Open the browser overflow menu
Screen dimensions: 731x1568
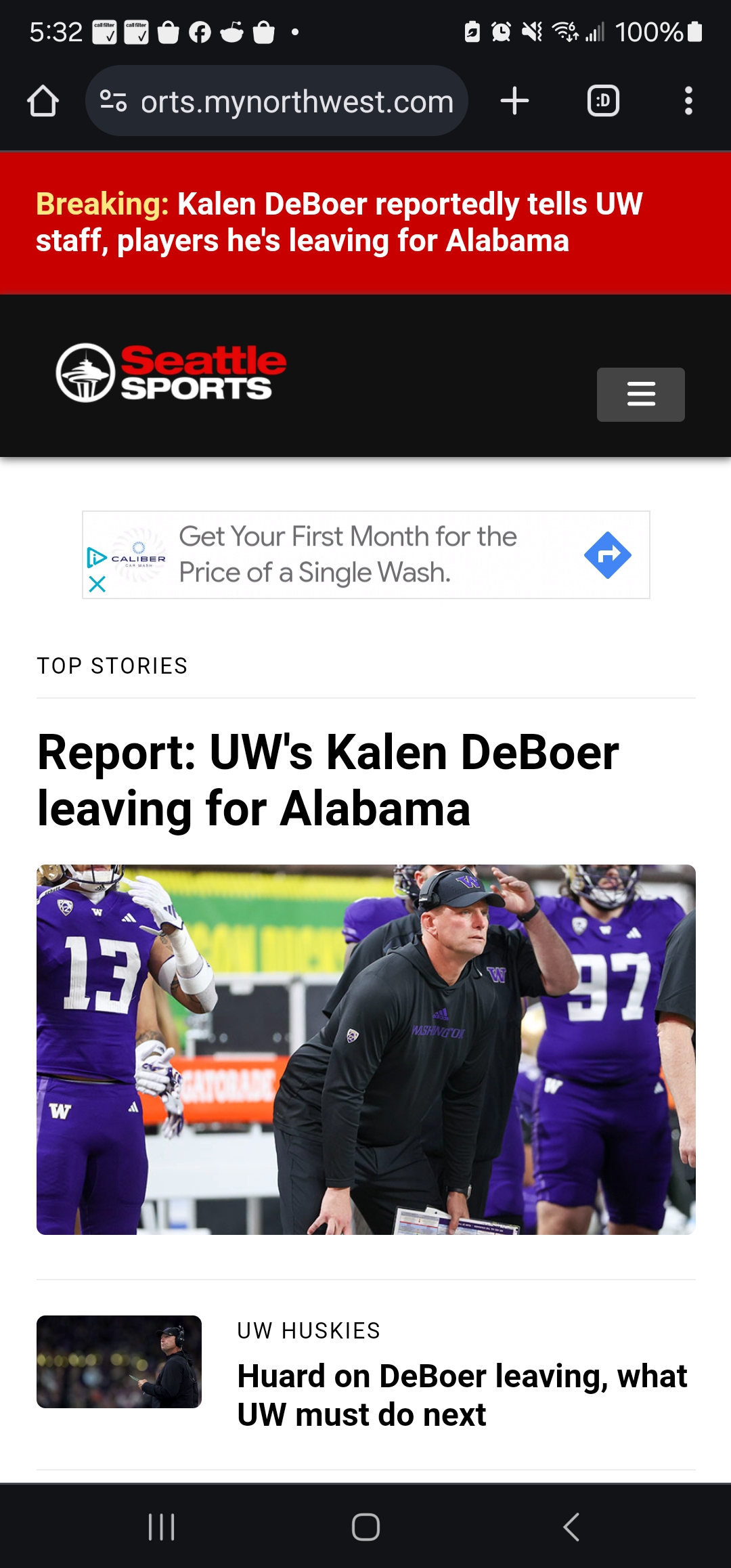click(688, 101)
